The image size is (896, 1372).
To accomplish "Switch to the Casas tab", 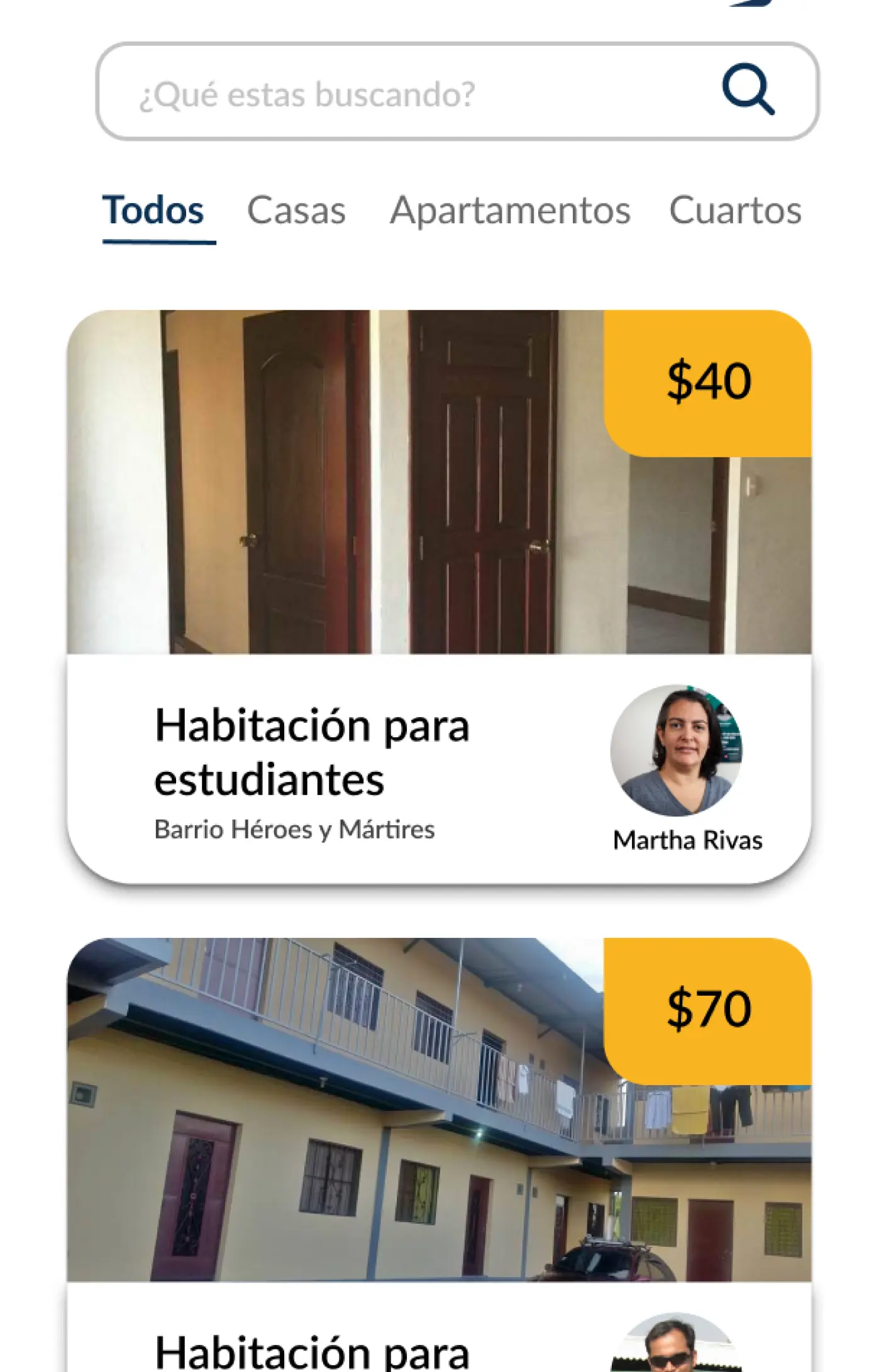I will (x=296, y=210).
